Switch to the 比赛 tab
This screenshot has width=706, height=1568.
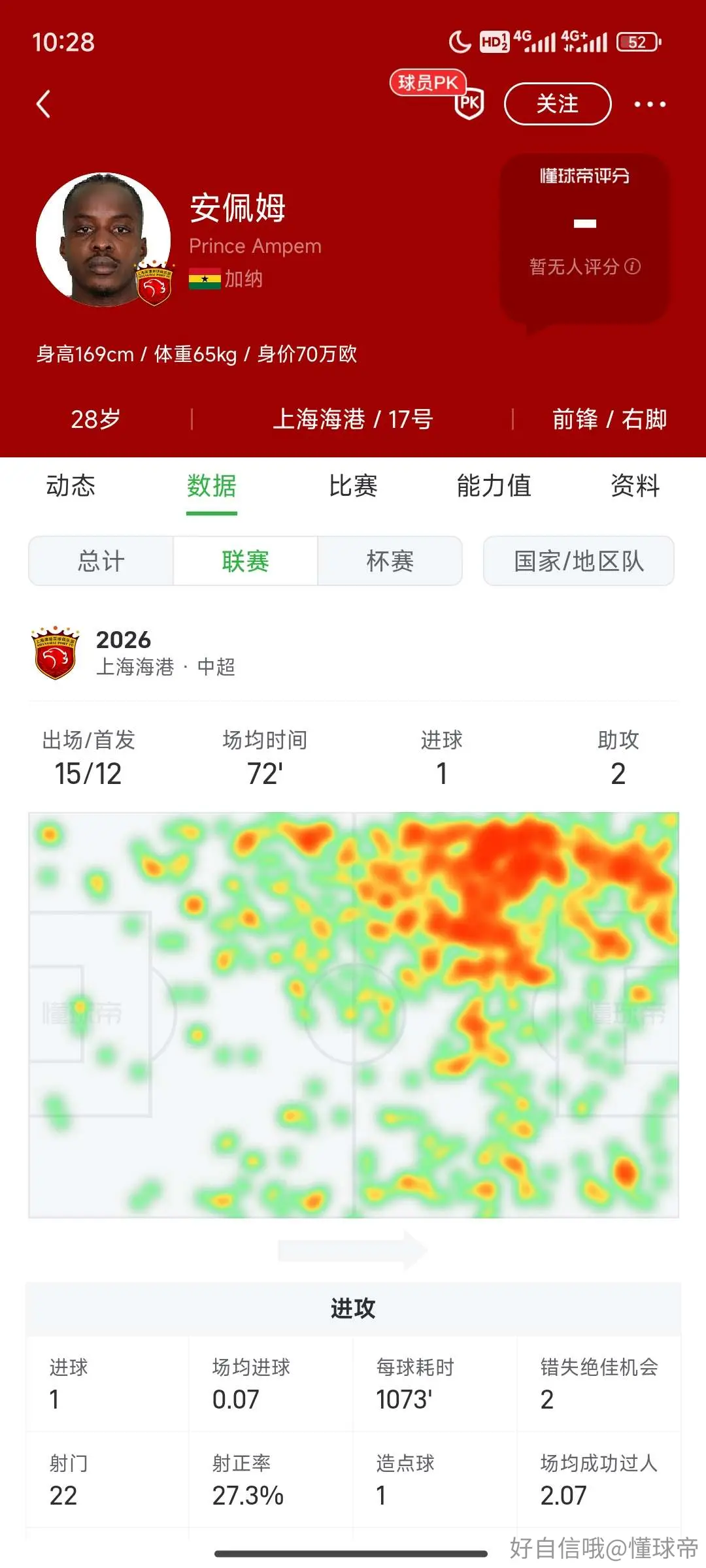tap(353, 486)
